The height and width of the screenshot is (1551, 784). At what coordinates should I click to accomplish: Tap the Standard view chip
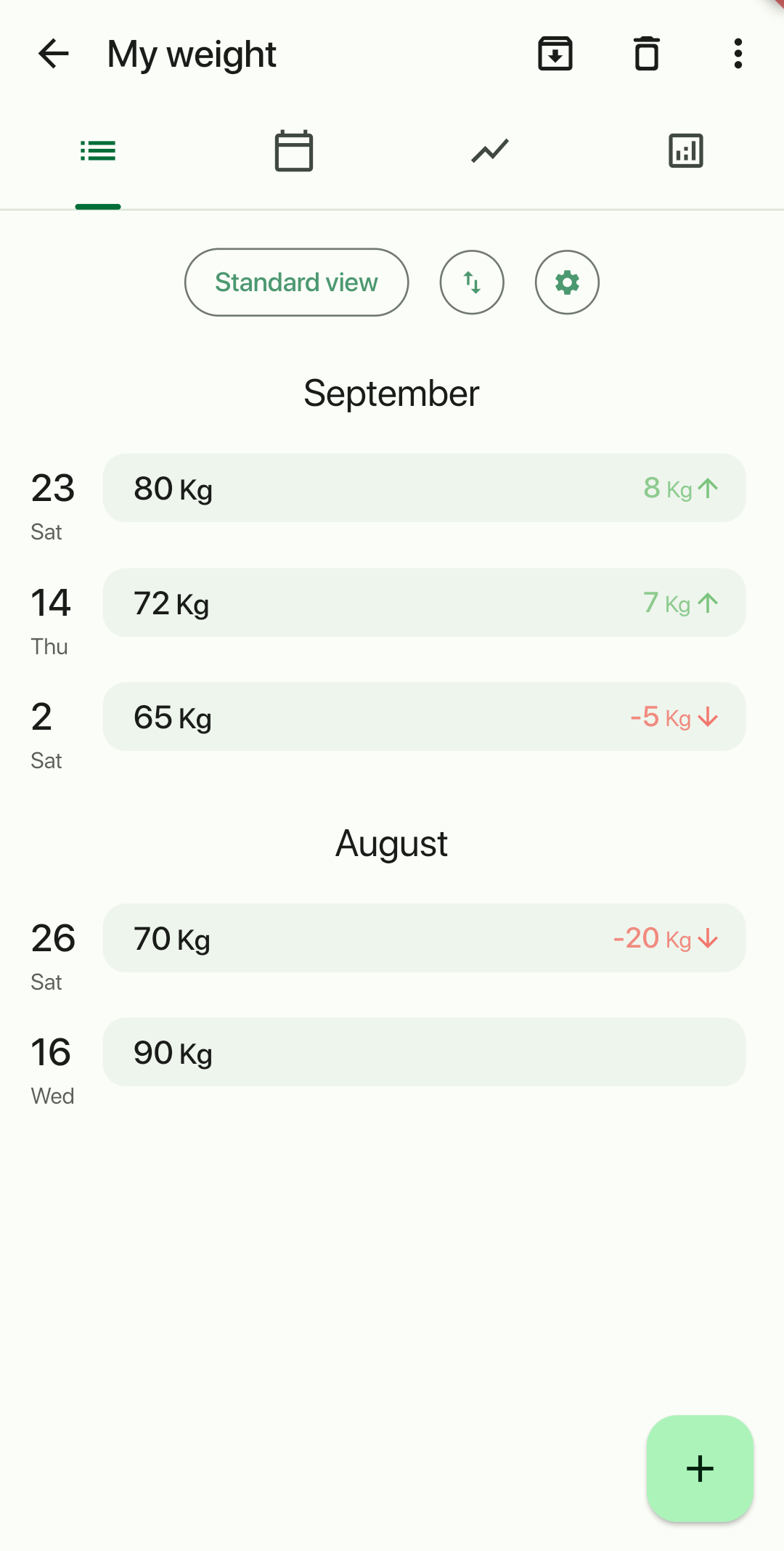pyautogui.click(x=296, y=282)
